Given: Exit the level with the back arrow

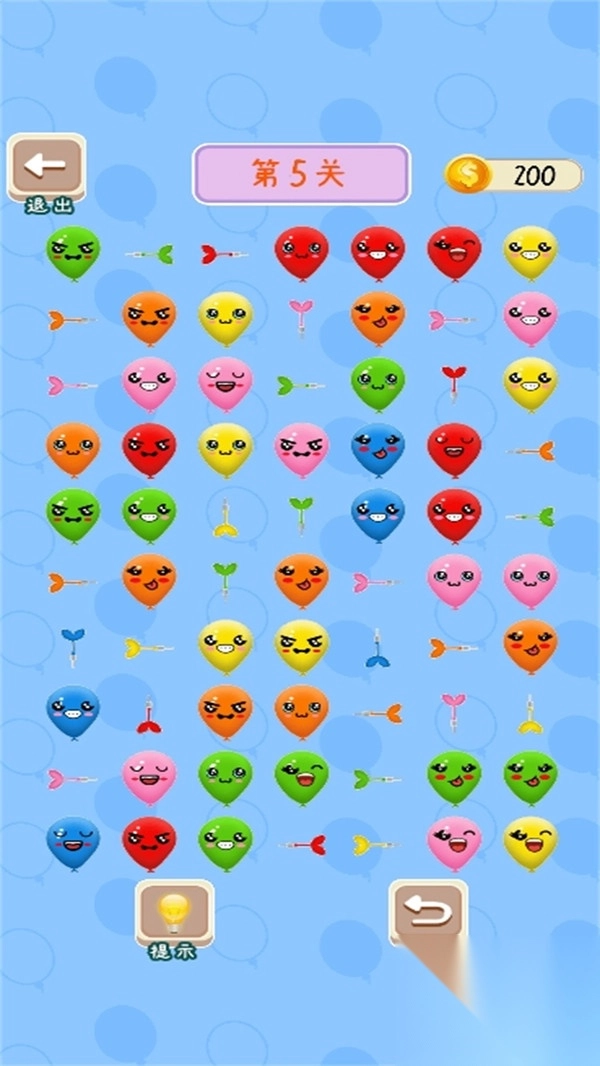Looking at the screenshot, I should pyautogui.click(x=46, y=167).
